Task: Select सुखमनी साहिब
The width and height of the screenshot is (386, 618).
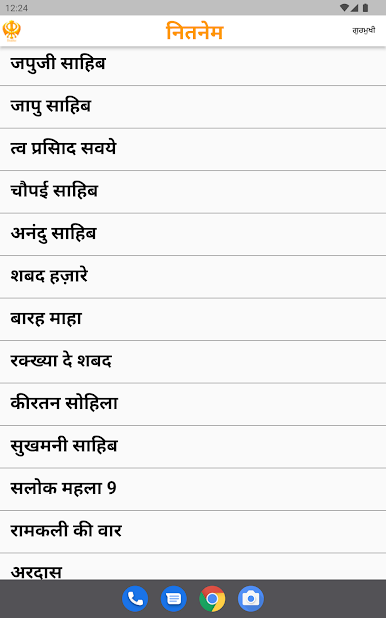Action: 193,447
